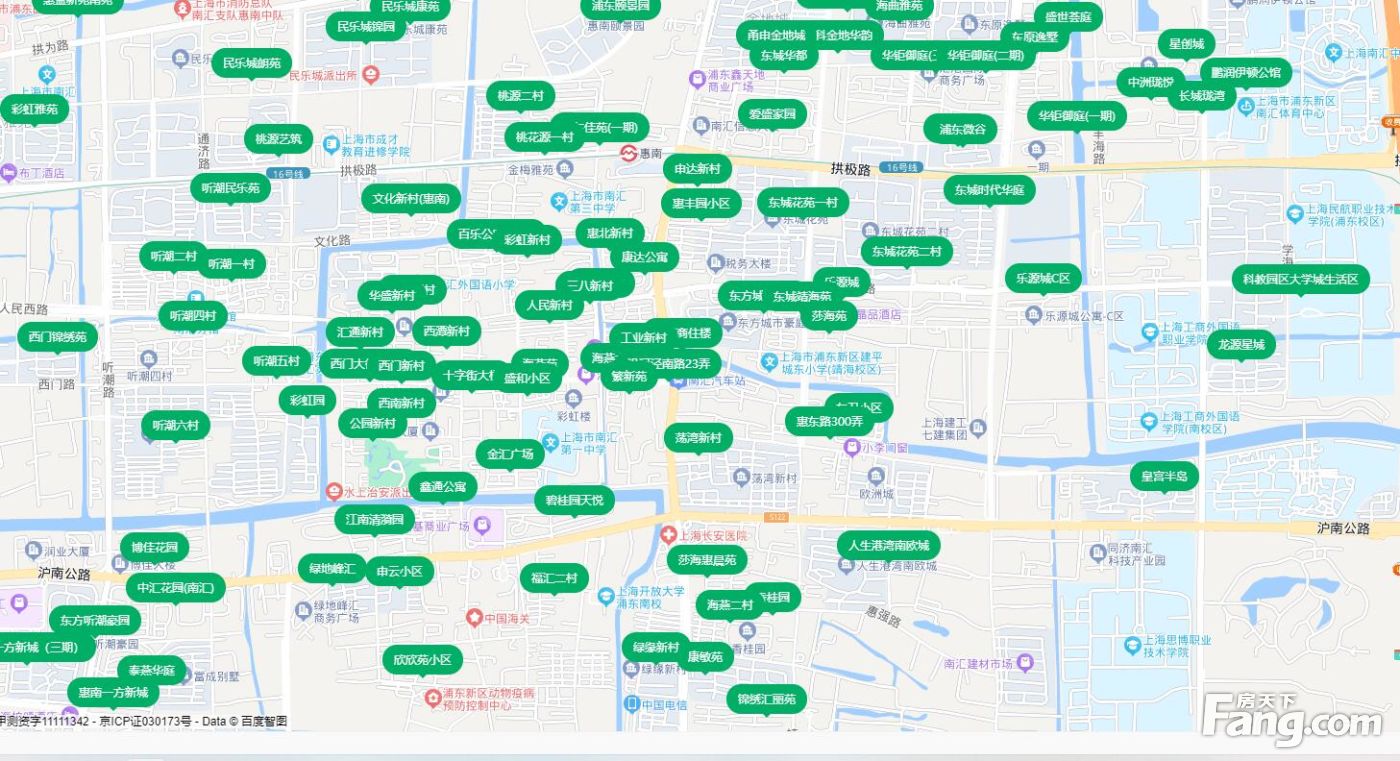The image size is (1400, 761).
Task: Select the 人生港湾南欧城 marker
Action: (888, 545)
